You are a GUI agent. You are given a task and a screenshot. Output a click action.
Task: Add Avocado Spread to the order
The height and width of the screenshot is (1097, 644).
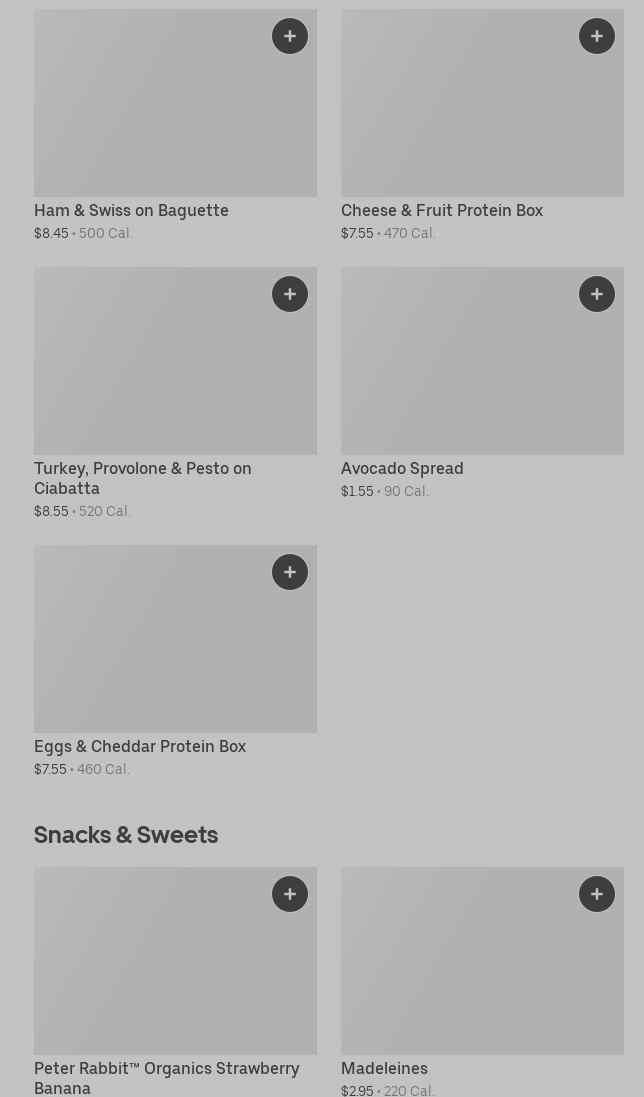596,294
